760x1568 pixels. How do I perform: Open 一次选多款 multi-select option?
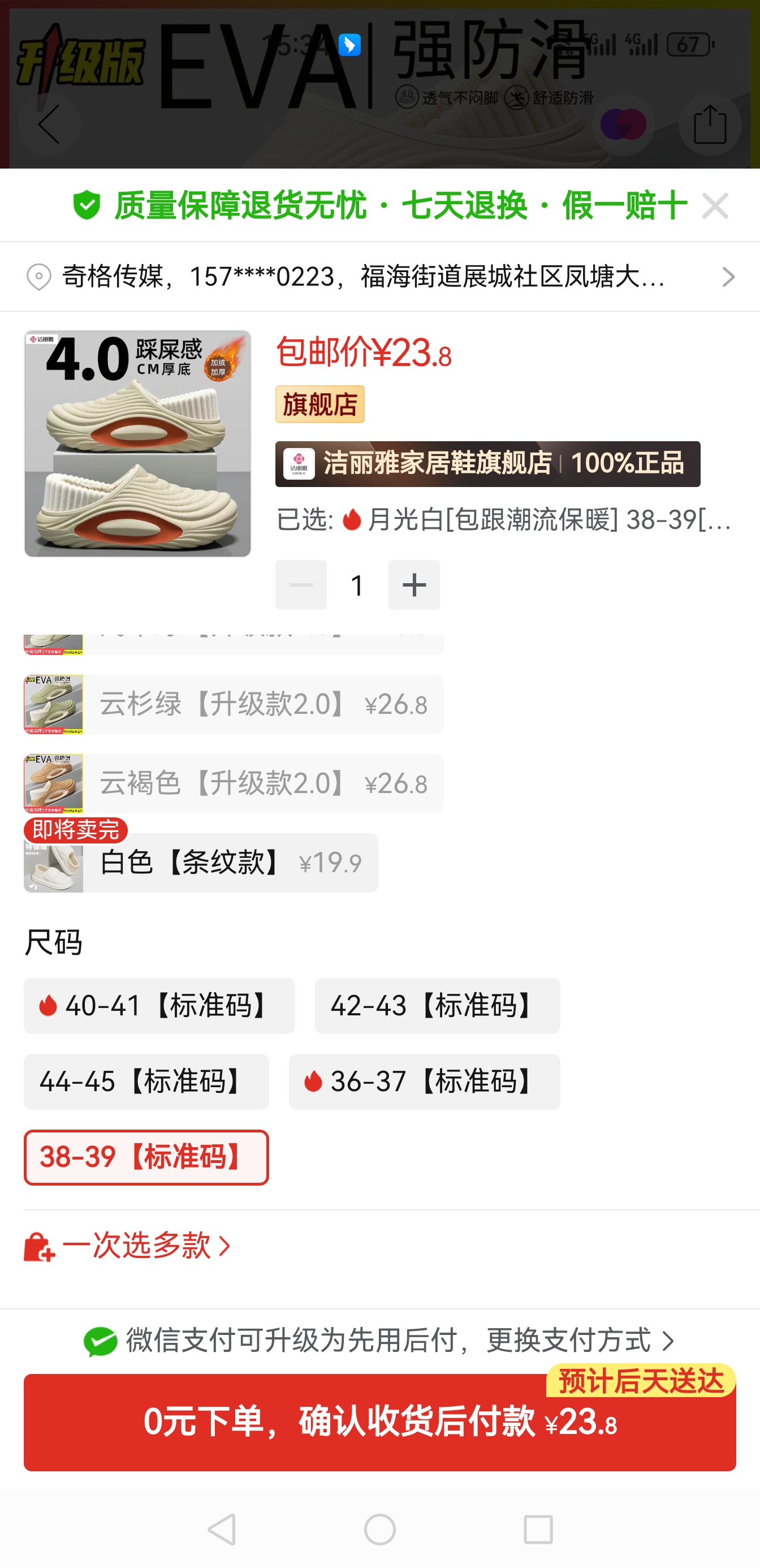pyautogui.click(x=128, y=1246)
